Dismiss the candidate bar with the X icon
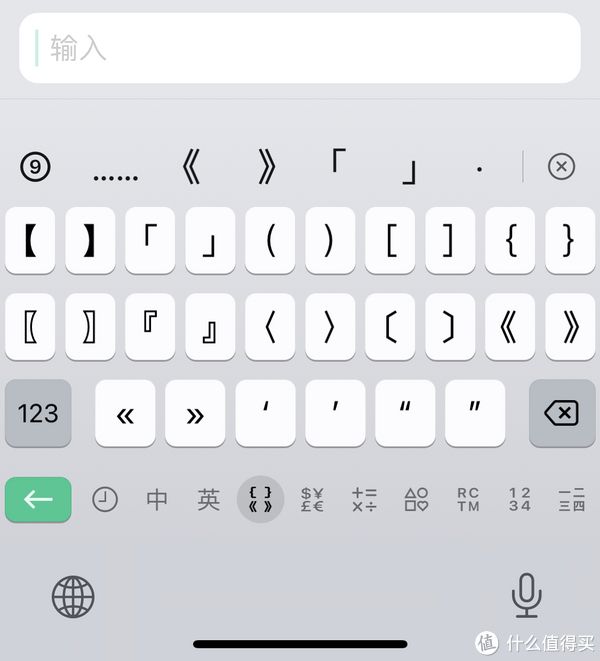 (561, 167)
